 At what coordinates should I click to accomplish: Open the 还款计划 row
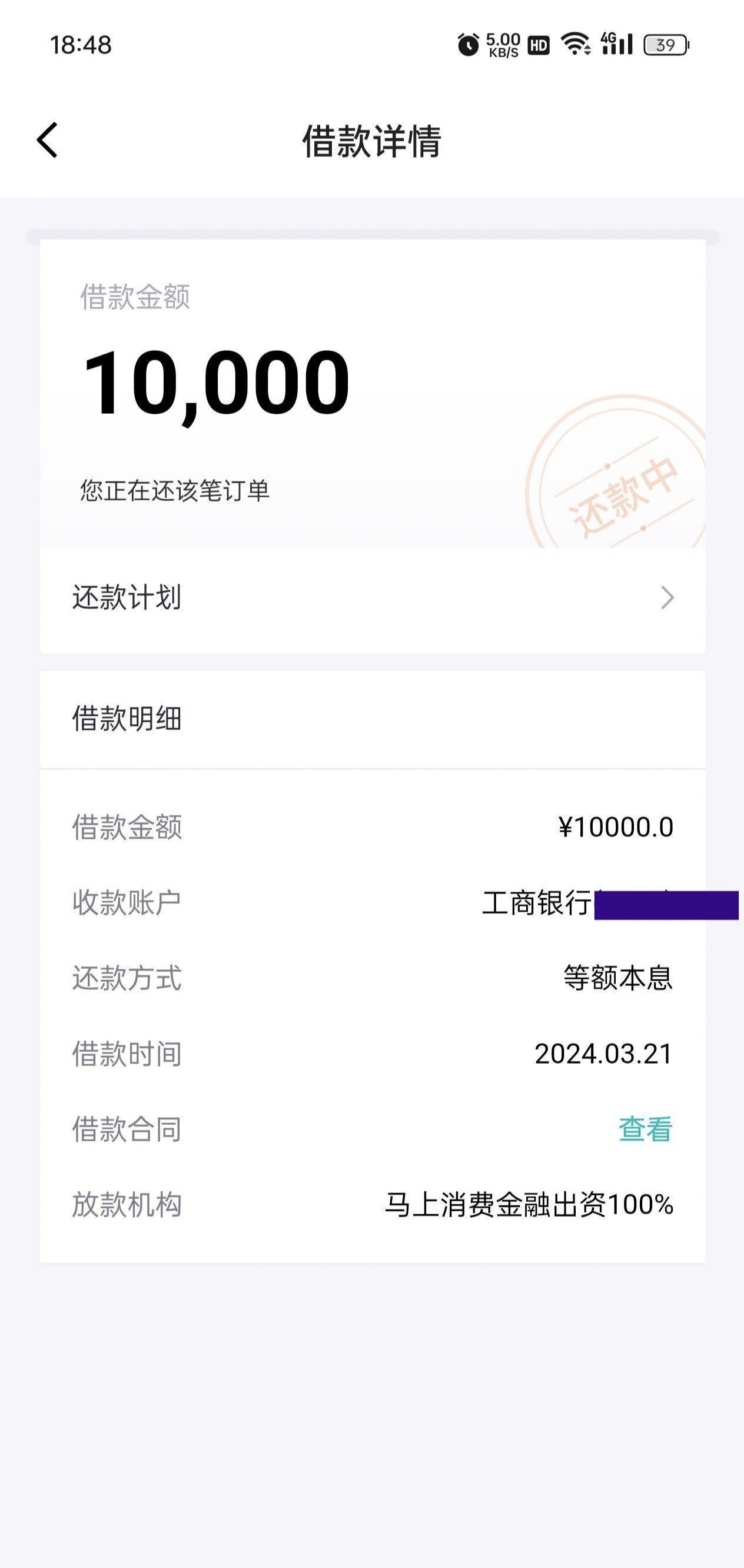click(373, 598)
